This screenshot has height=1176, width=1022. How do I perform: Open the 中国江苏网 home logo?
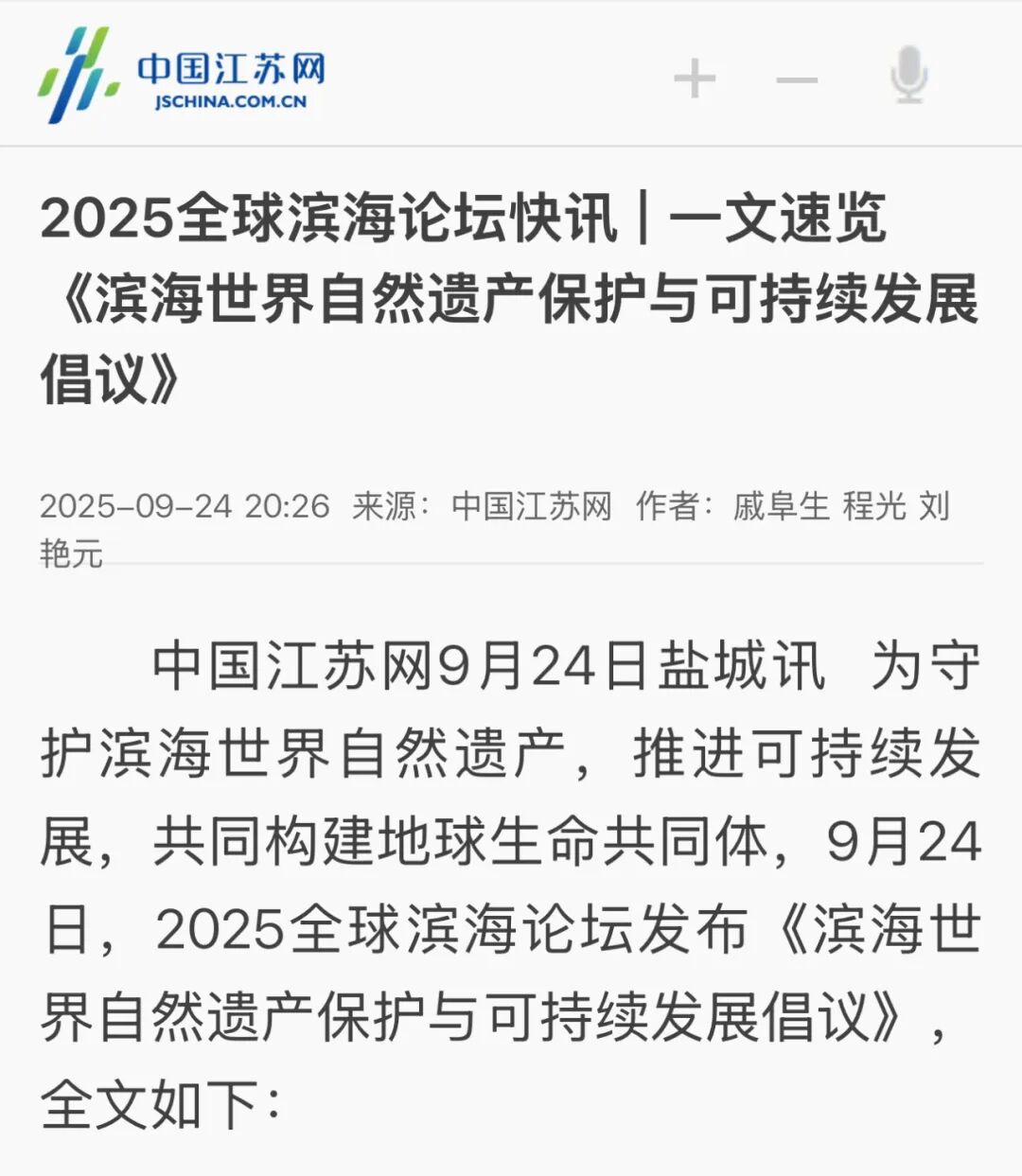(x=182, y=76)
